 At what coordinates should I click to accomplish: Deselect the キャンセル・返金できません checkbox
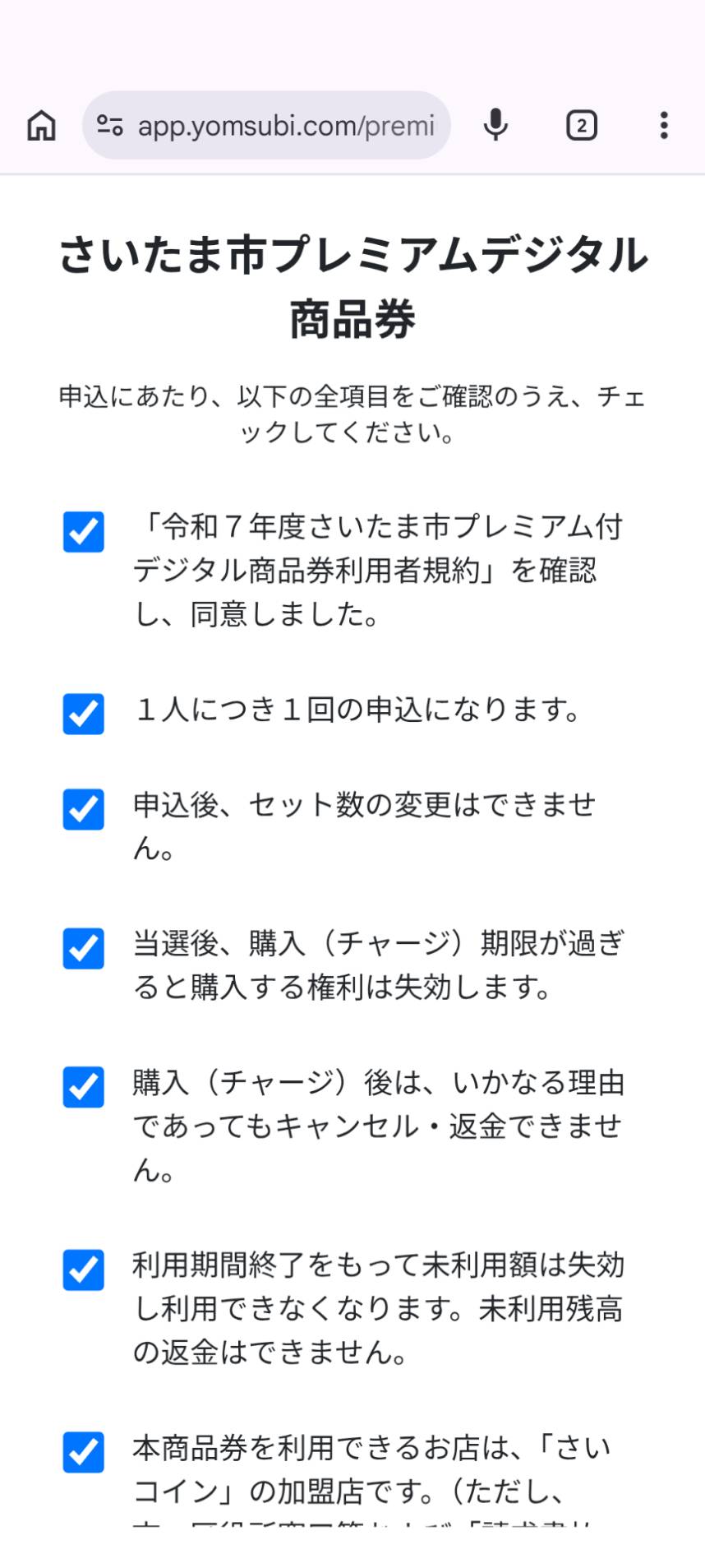(84, 1087)
